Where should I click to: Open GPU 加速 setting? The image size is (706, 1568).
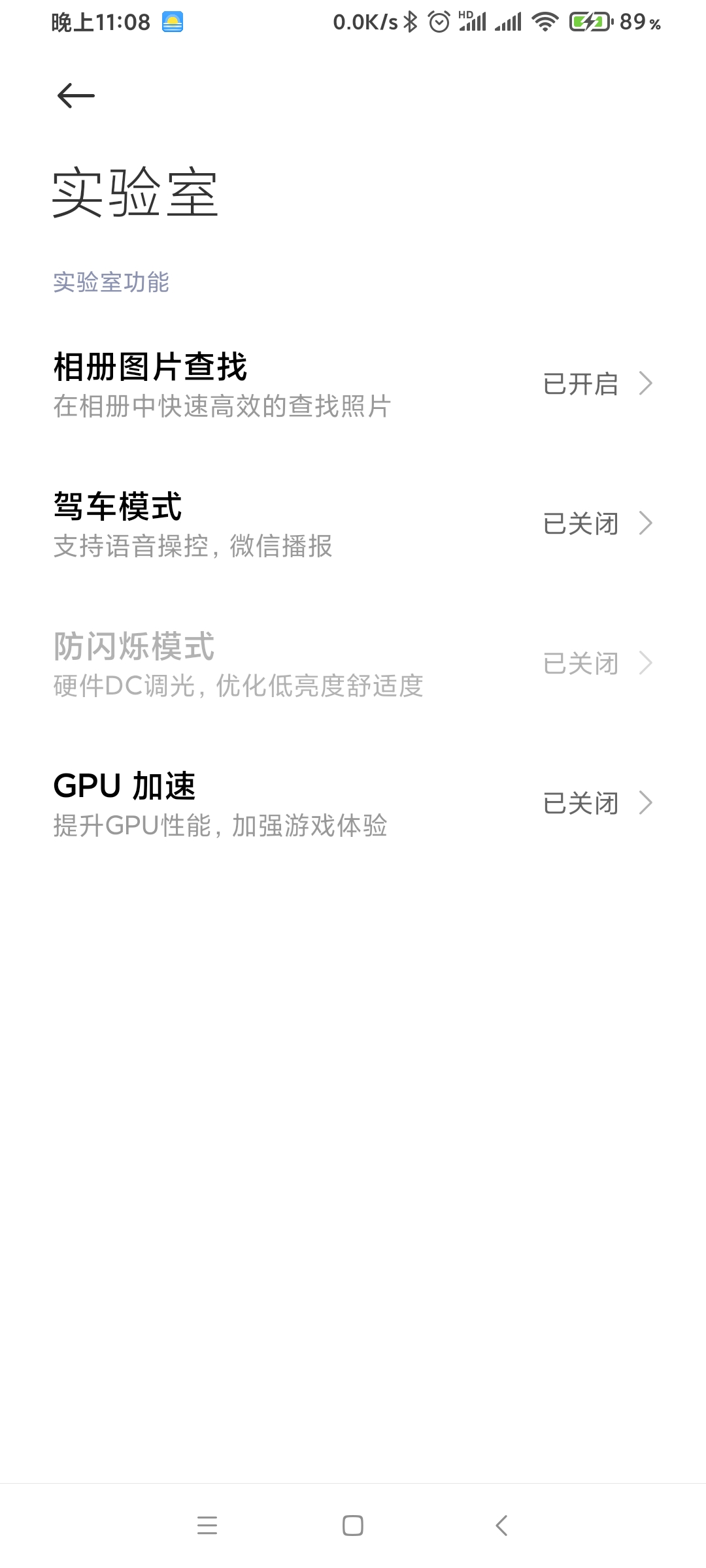pyautogui.click(x=353, y=804)
